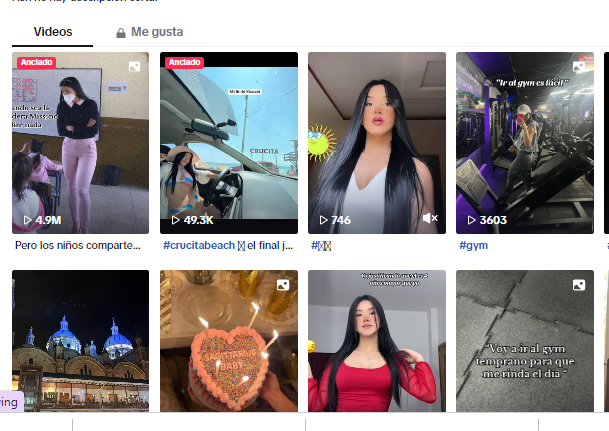The width and height of the screenshot is (609, 431).
Task: Open the Me gusta tab
Action: [149, 32]
